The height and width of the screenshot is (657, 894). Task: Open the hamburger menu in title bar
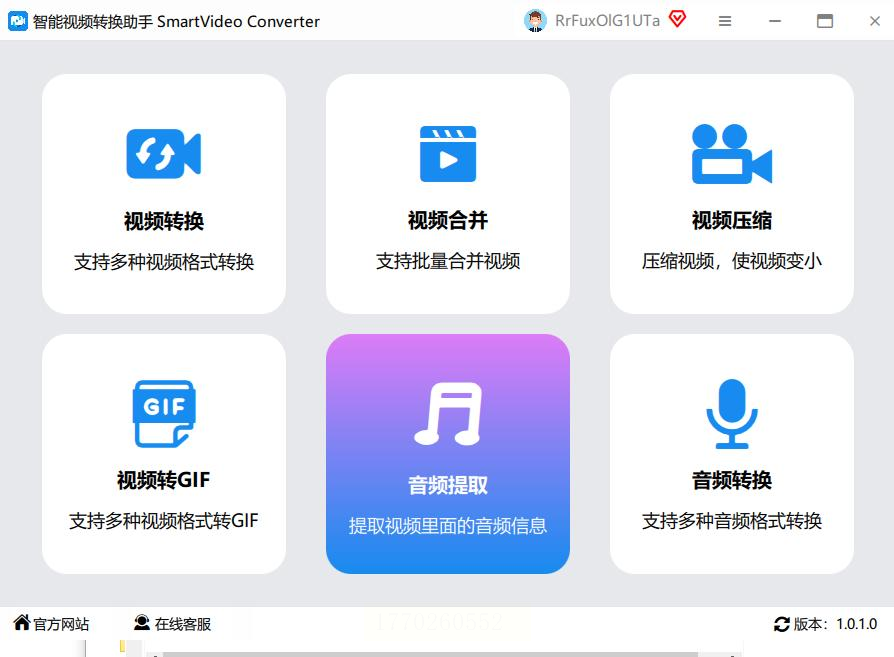725,21
